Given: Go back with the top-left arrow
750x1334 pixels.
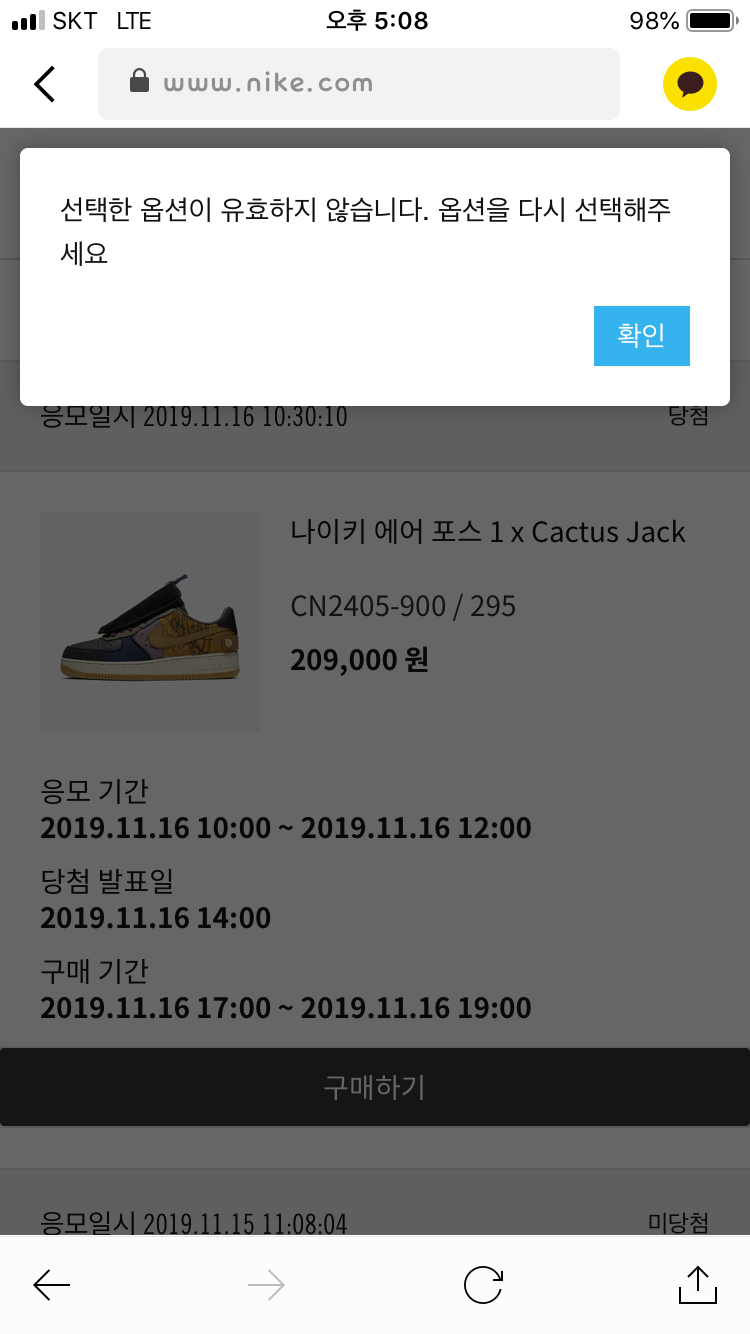Looking at the screenshot, I should pyautogui.click(x=45, y=84).
